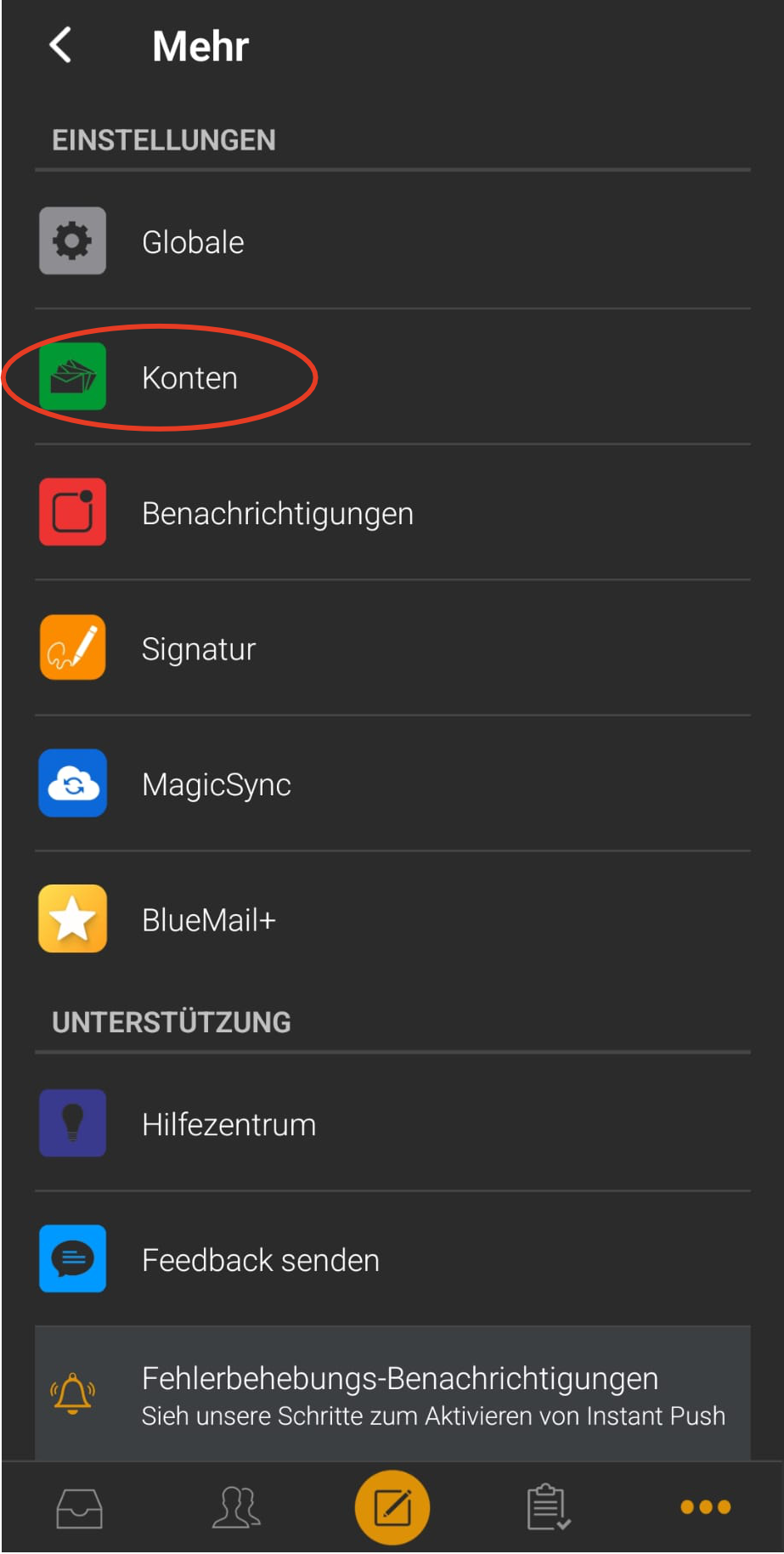This screenshot has width=784, height=1554.
Task: Select the three-dots more tab
Action: (x=705, y=1508)
